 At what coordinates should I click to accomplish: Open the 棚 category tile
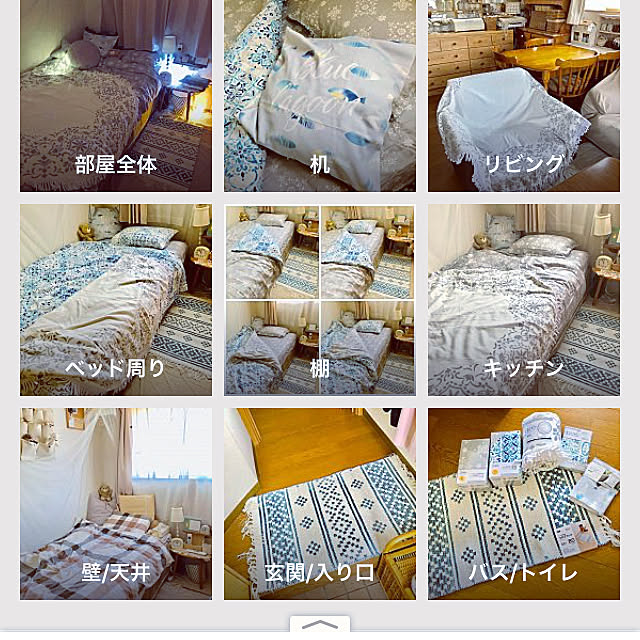click(x=320, y=300)
